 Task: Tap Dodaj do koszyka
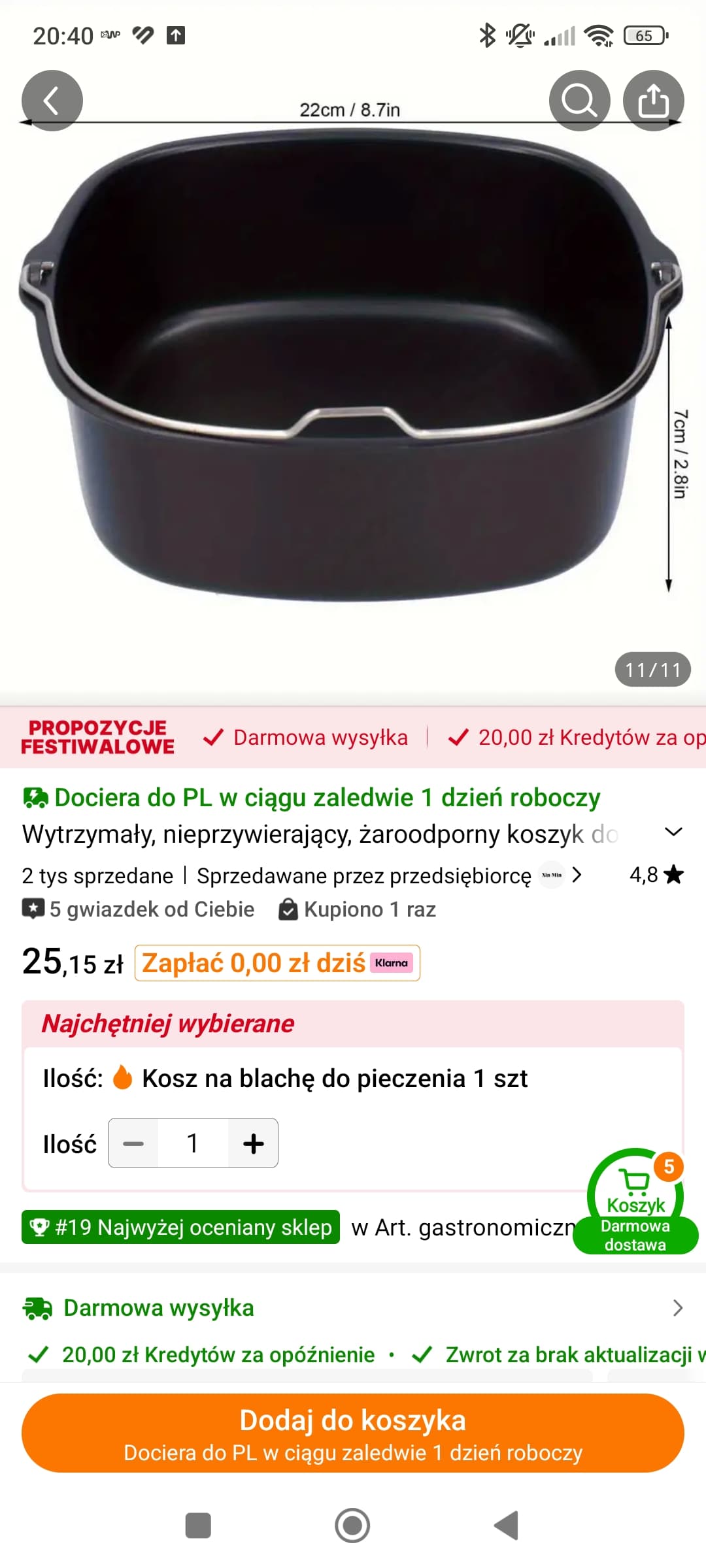353,1433
